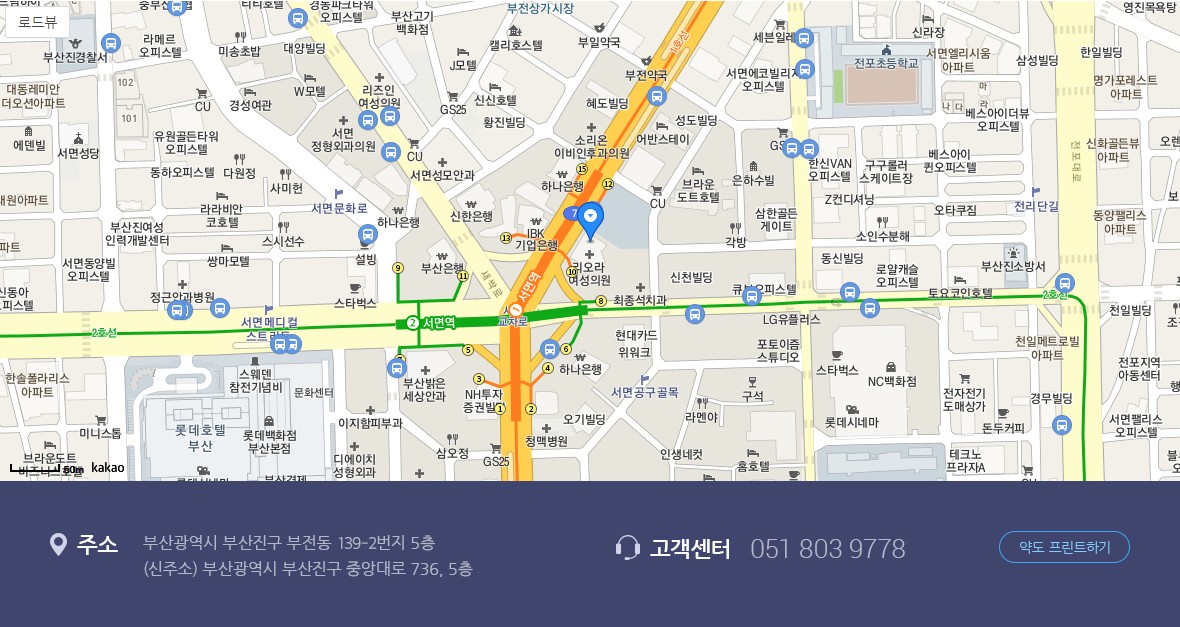
Task: Tap the 약도 프린트하기 print map button
Action: point(1064,547)
